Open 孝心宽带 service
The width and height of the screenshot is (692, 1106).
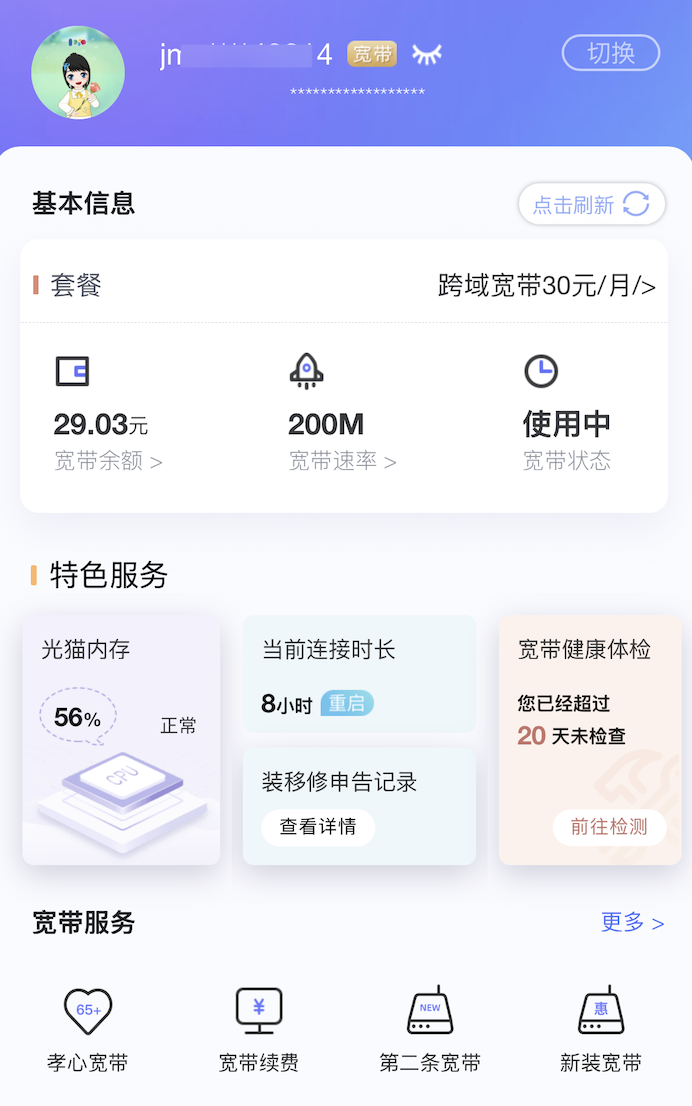[x=88, y=1027]
